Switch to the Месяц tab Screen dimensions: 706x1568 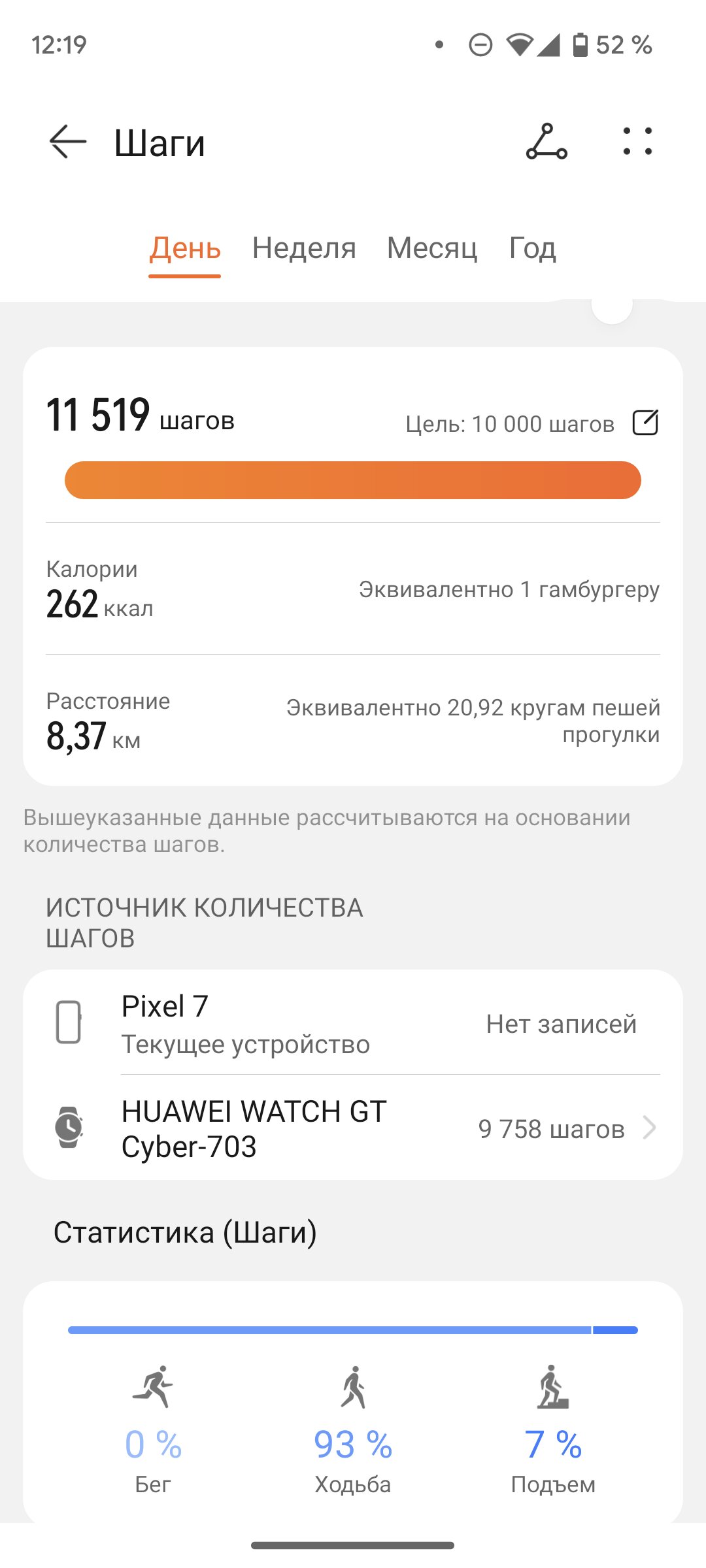[x=432, y=249]
